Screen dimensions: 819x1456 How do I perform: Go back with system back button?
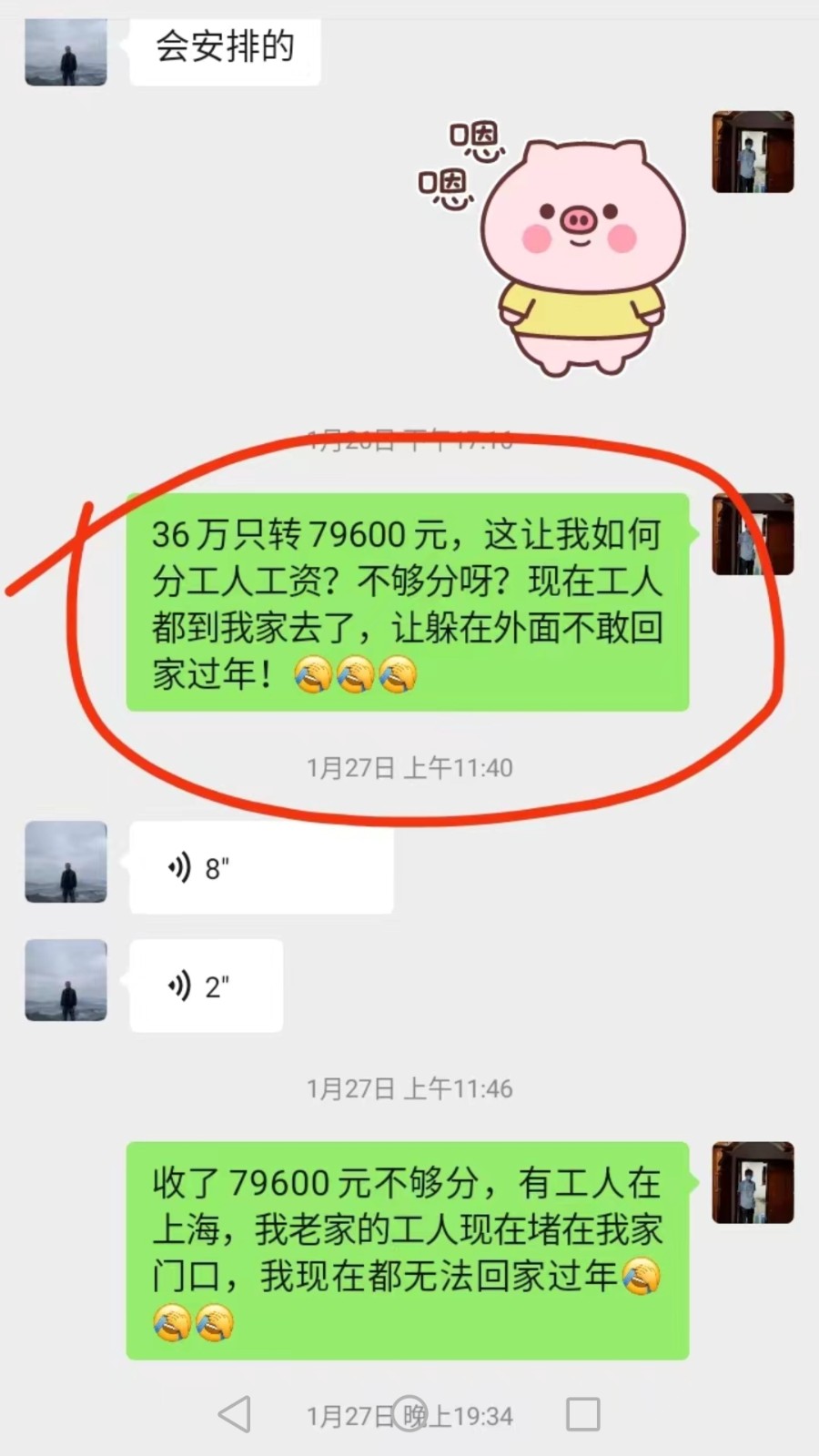point(235,1414)
